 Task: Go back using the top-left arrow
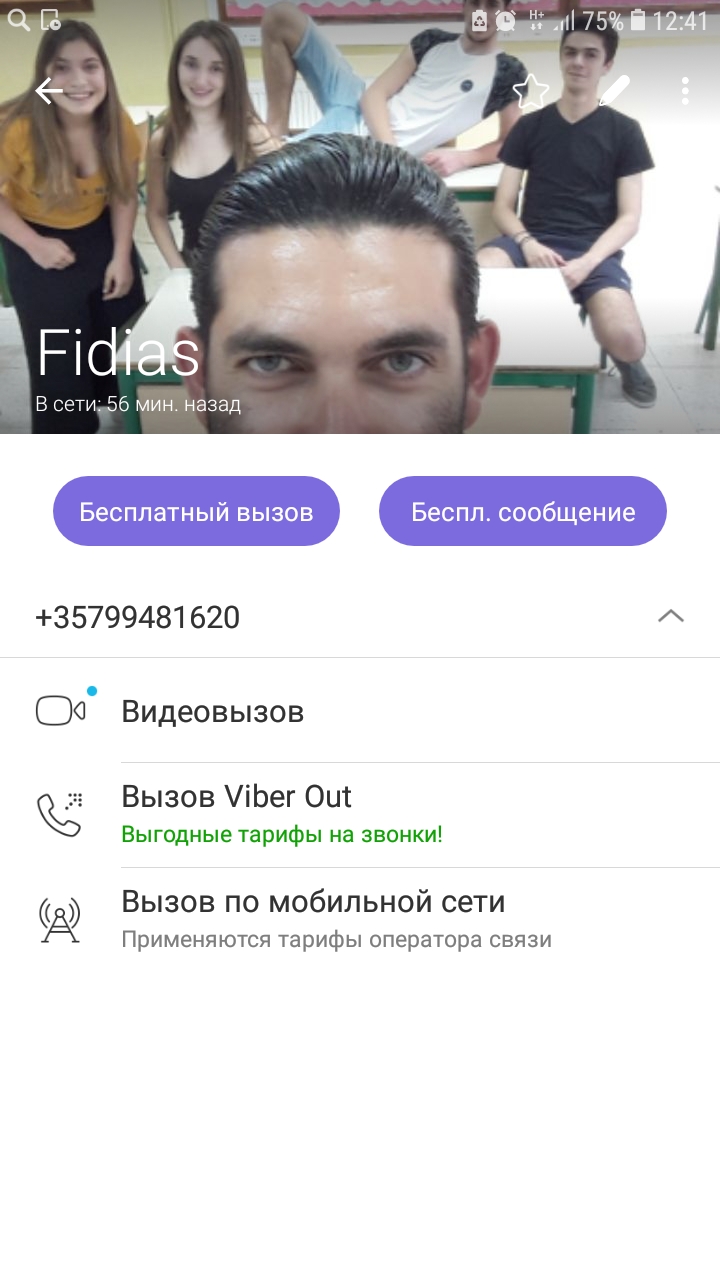48,92
